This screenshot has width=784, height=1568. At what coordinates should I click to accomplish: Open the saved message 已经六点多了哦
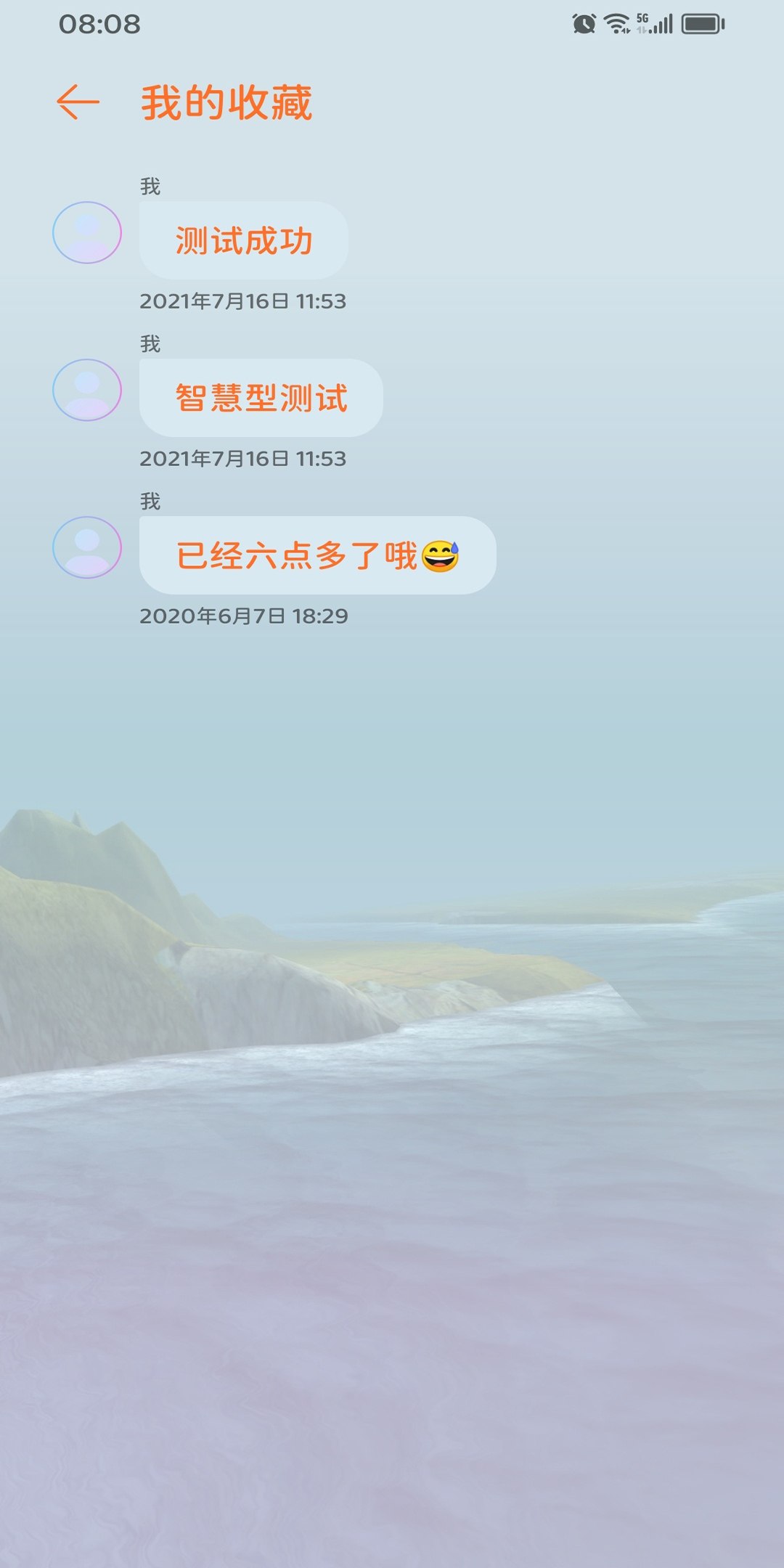pyautogui.click(x=317, y=556)
